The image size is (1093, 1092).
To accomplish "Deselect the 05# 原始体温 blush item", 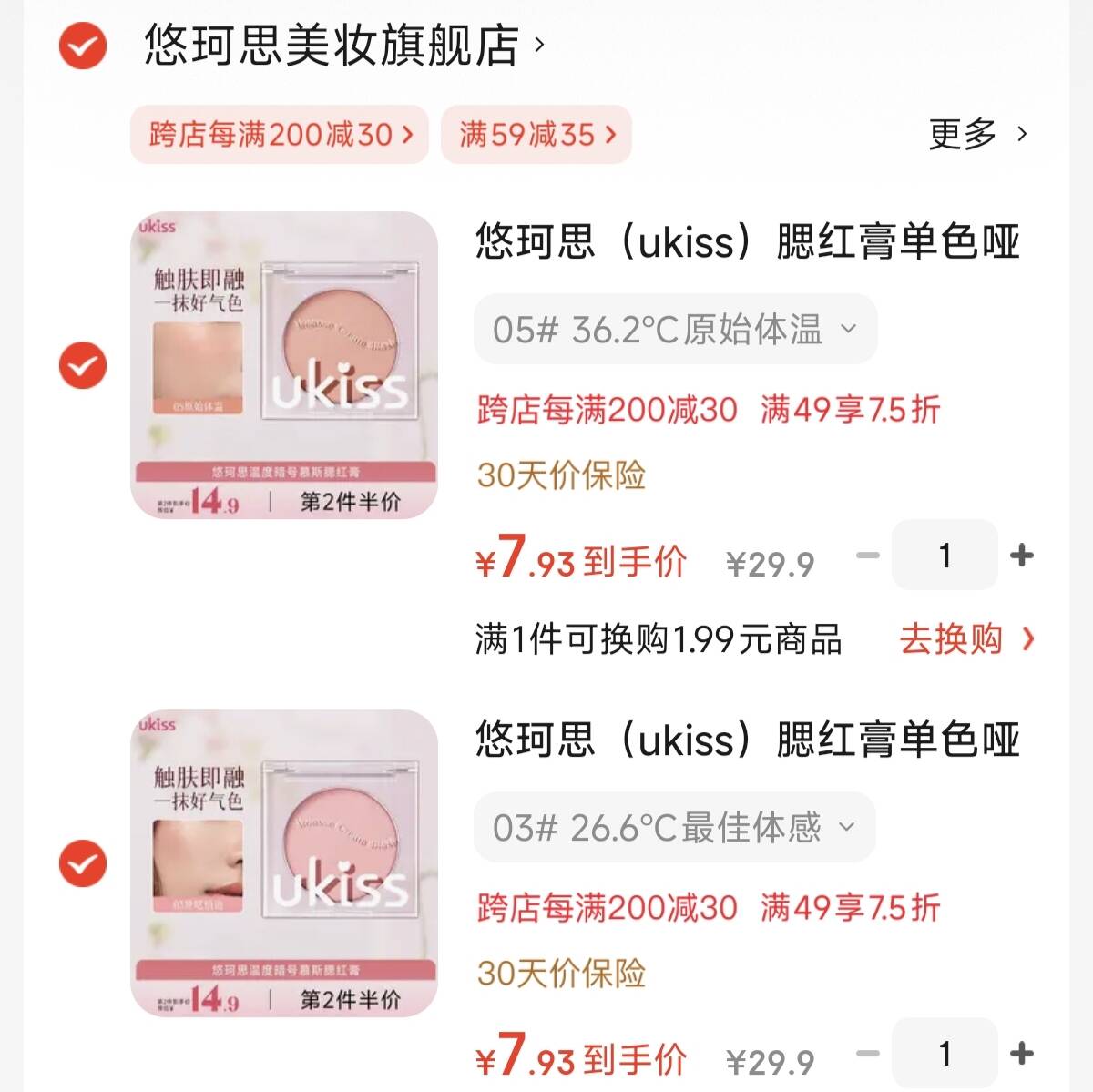I will pos(83,365).
